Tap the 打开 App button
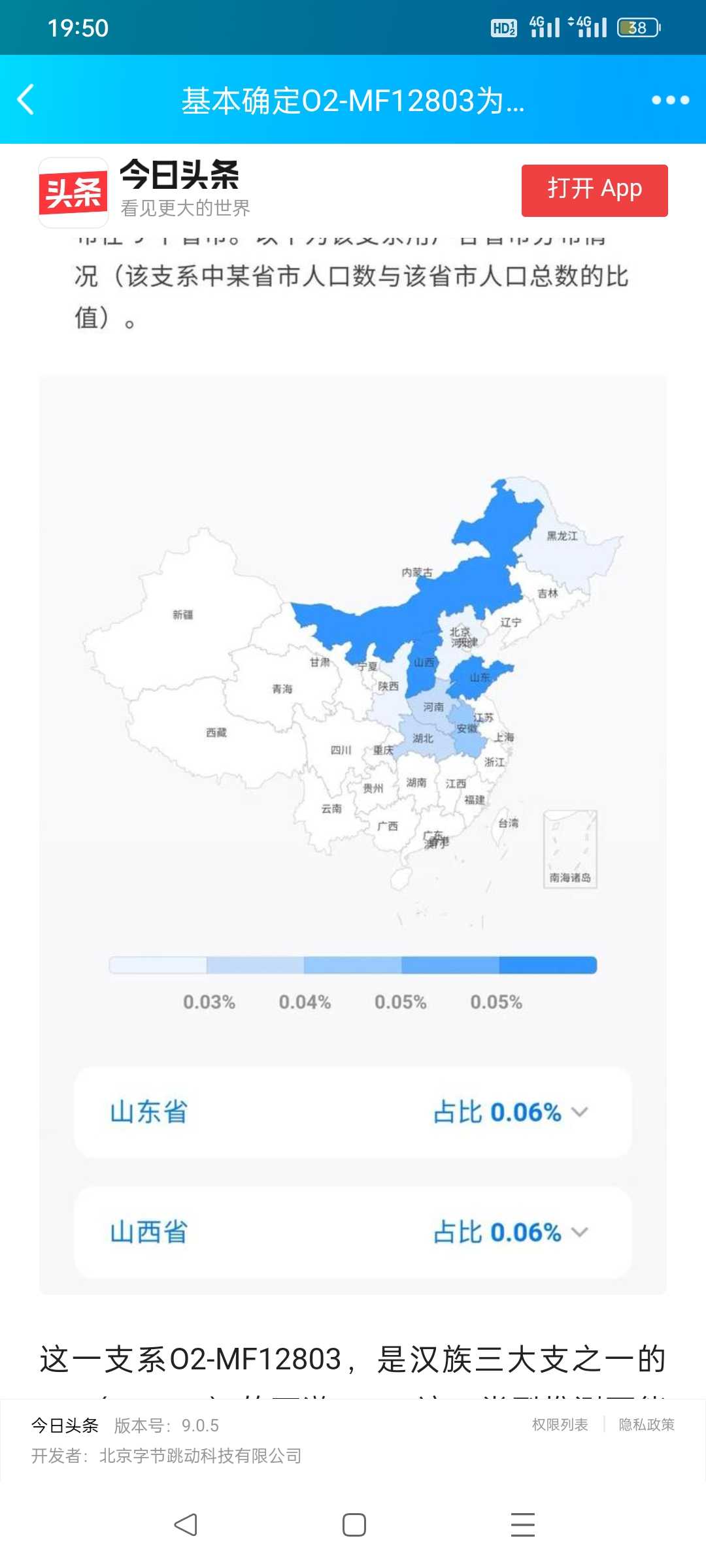 [x=594, y=190]
